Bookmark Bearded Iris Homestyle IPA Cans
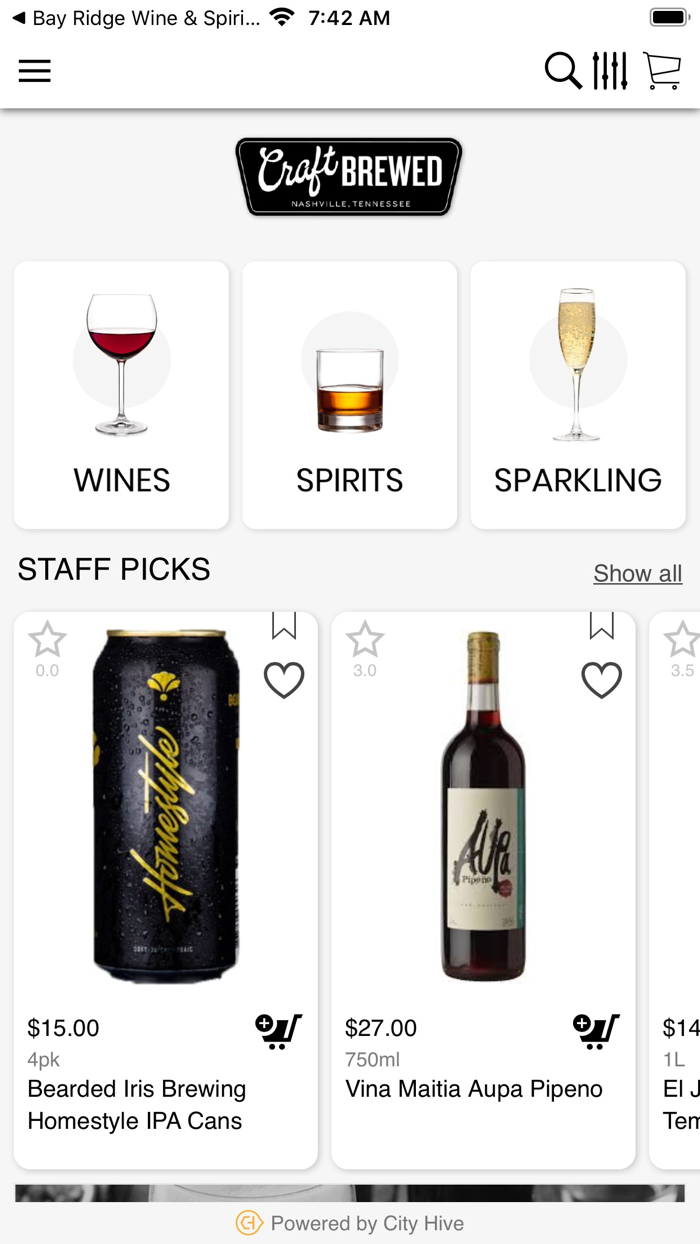Image resolution: width=700 pixels, height=1244 pixels. [284, 626]
